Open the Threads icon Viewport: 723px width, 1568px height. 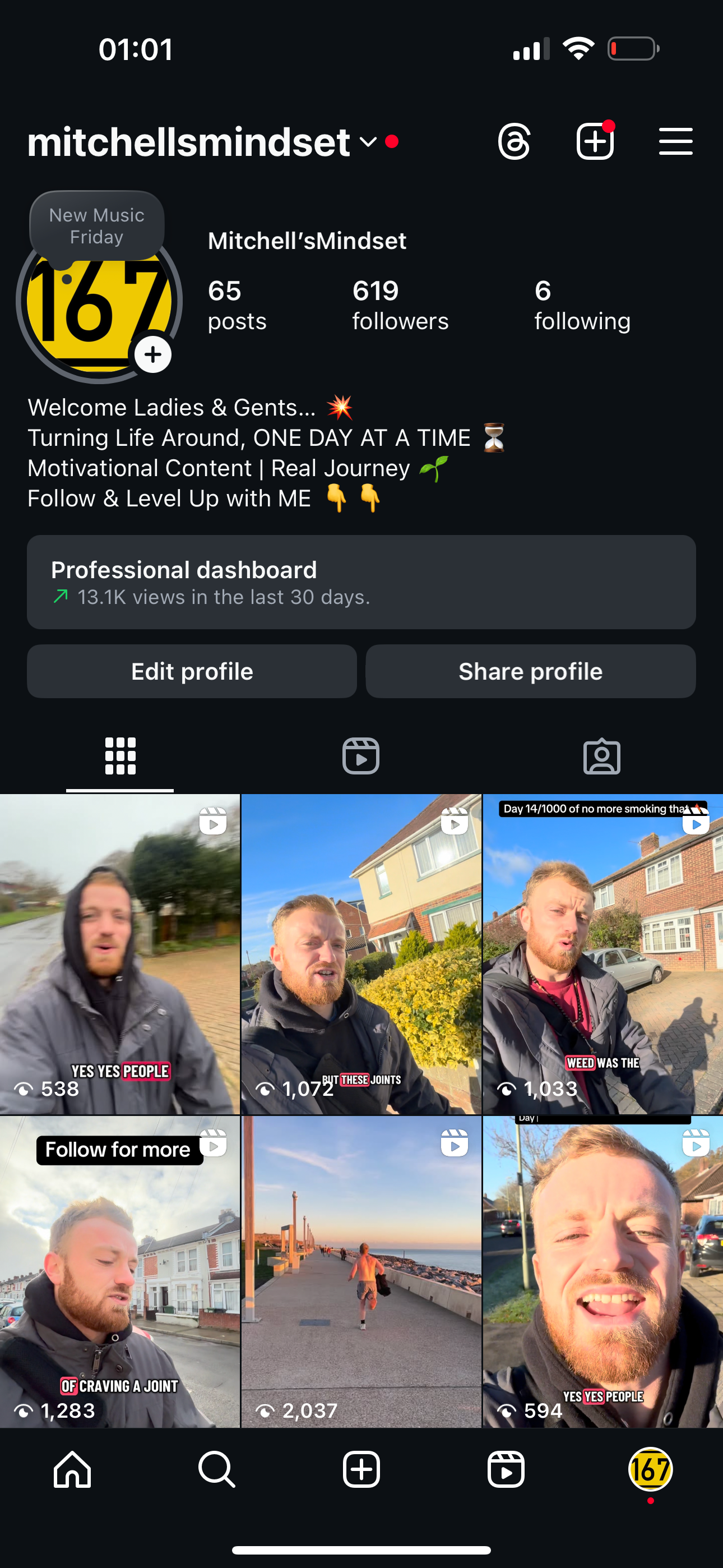click(515, 142)
